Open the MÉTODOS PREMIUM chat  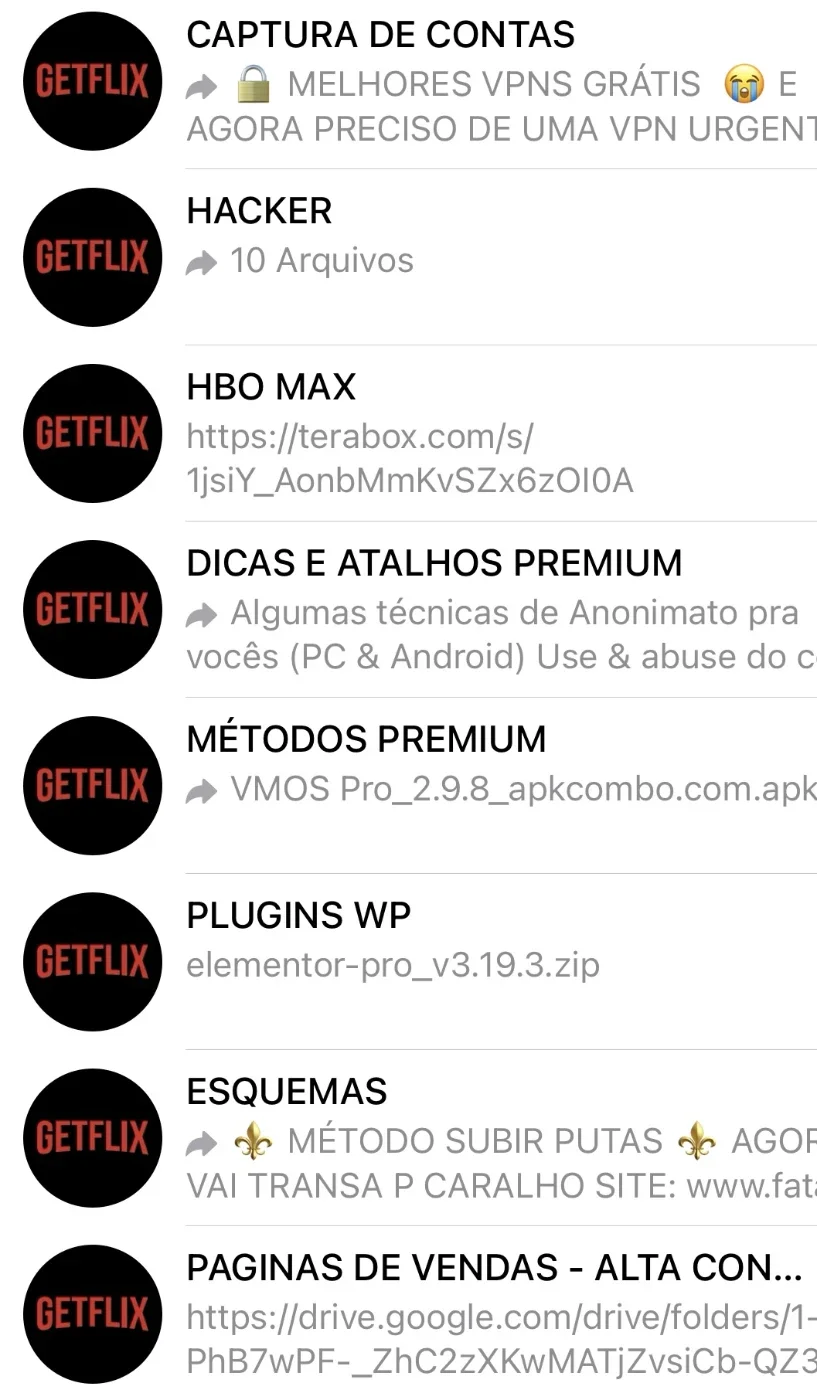coord(408,785)
